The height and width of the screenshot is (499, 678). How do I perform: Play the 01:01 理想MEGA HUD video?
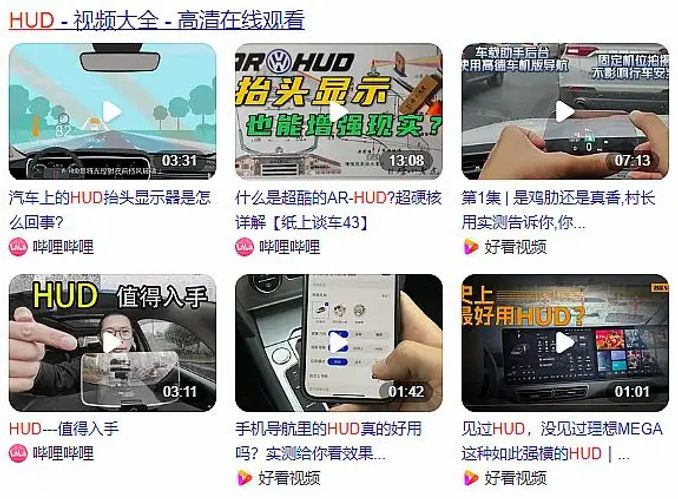tap(565, 342)
